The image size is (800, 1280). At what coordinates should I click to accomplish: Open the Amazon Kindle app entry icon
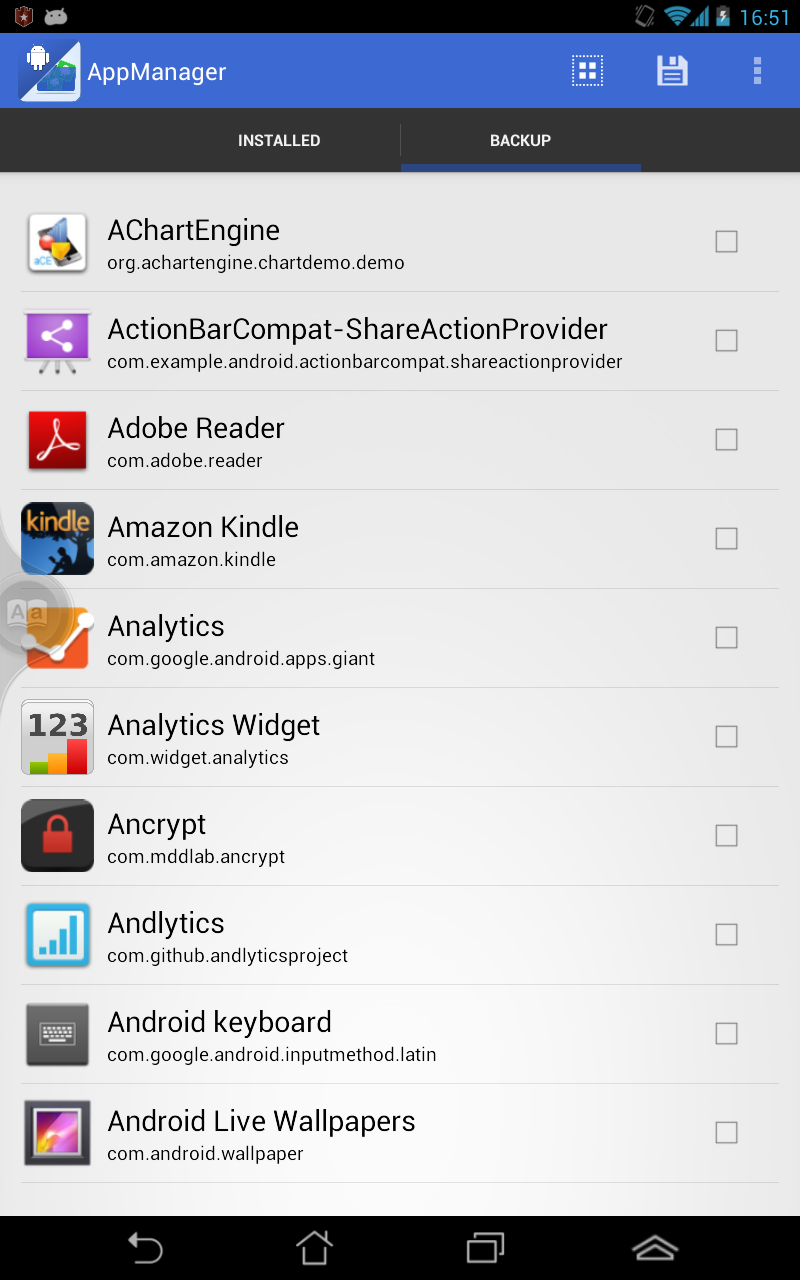coord(57,538)
